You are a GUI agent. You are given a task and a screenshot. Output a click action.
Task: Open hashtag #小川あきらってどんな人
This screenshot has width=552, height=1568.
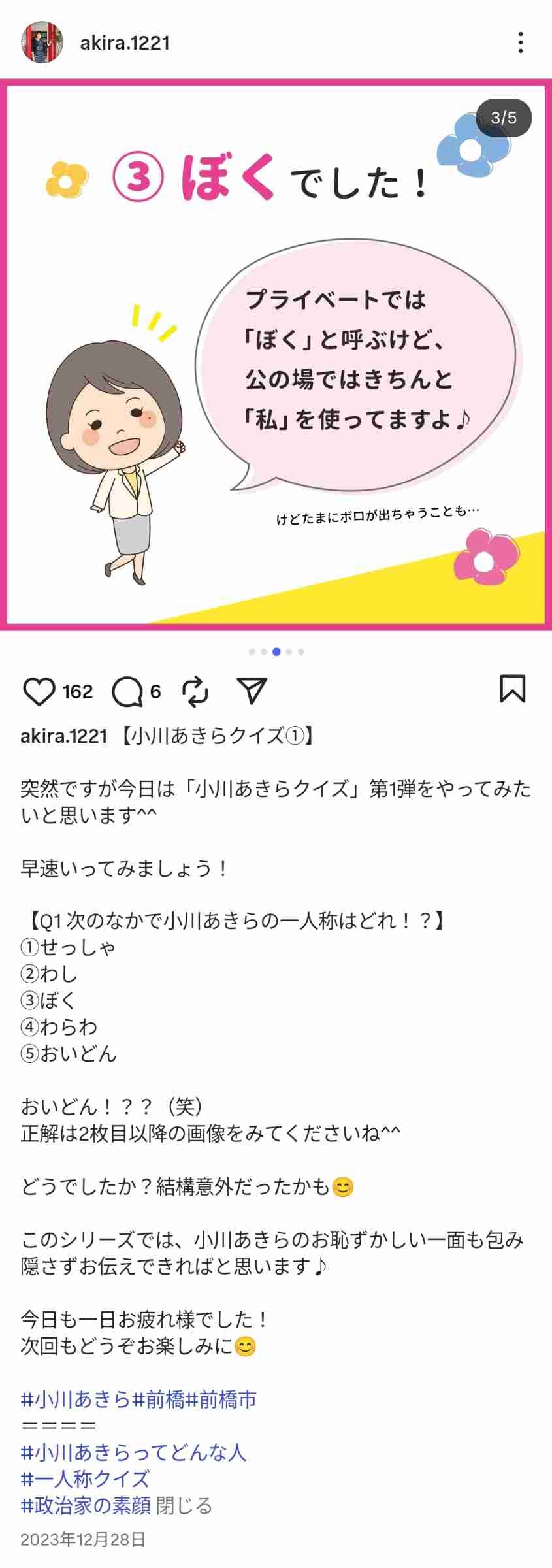tap(133, 1453)
